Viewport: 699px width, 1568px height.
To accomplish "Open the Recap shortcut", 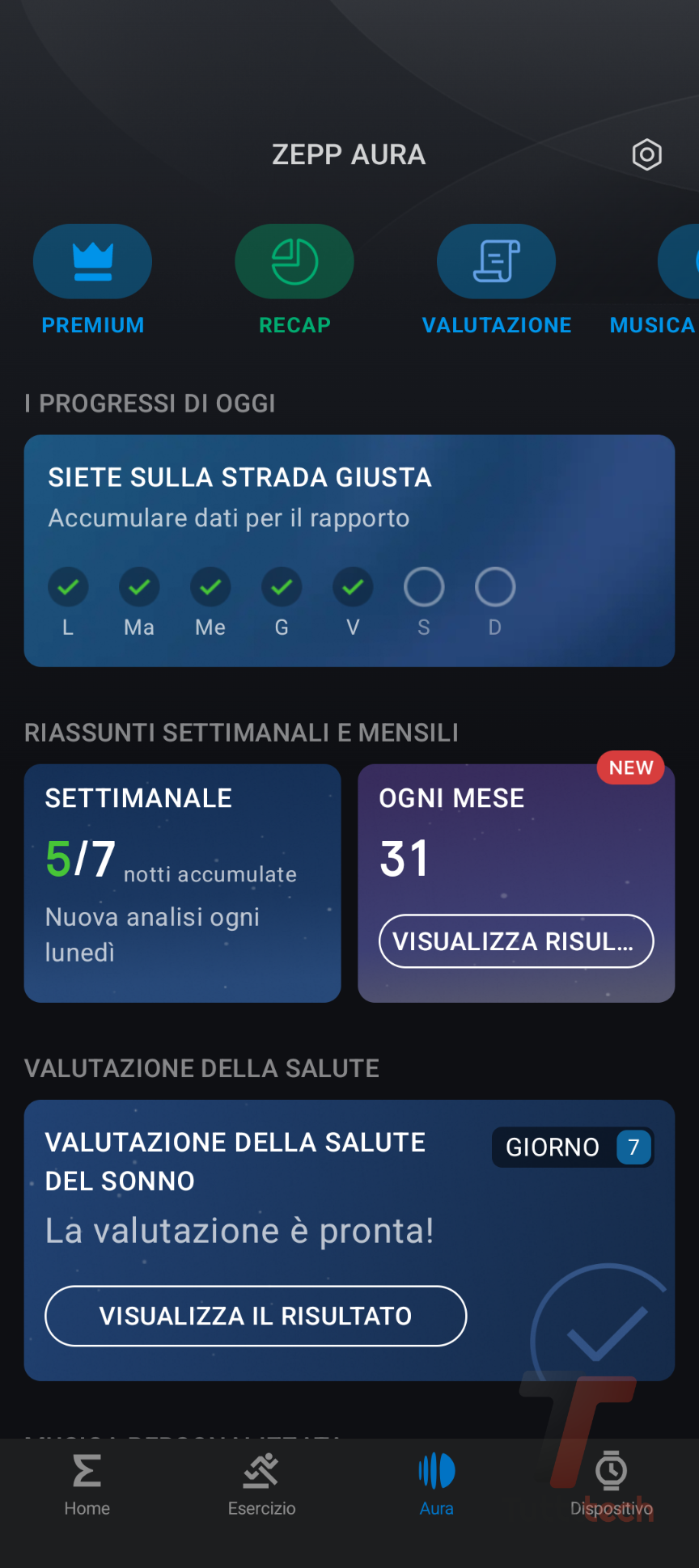I will pyautogui.click(x=294, y=262).
